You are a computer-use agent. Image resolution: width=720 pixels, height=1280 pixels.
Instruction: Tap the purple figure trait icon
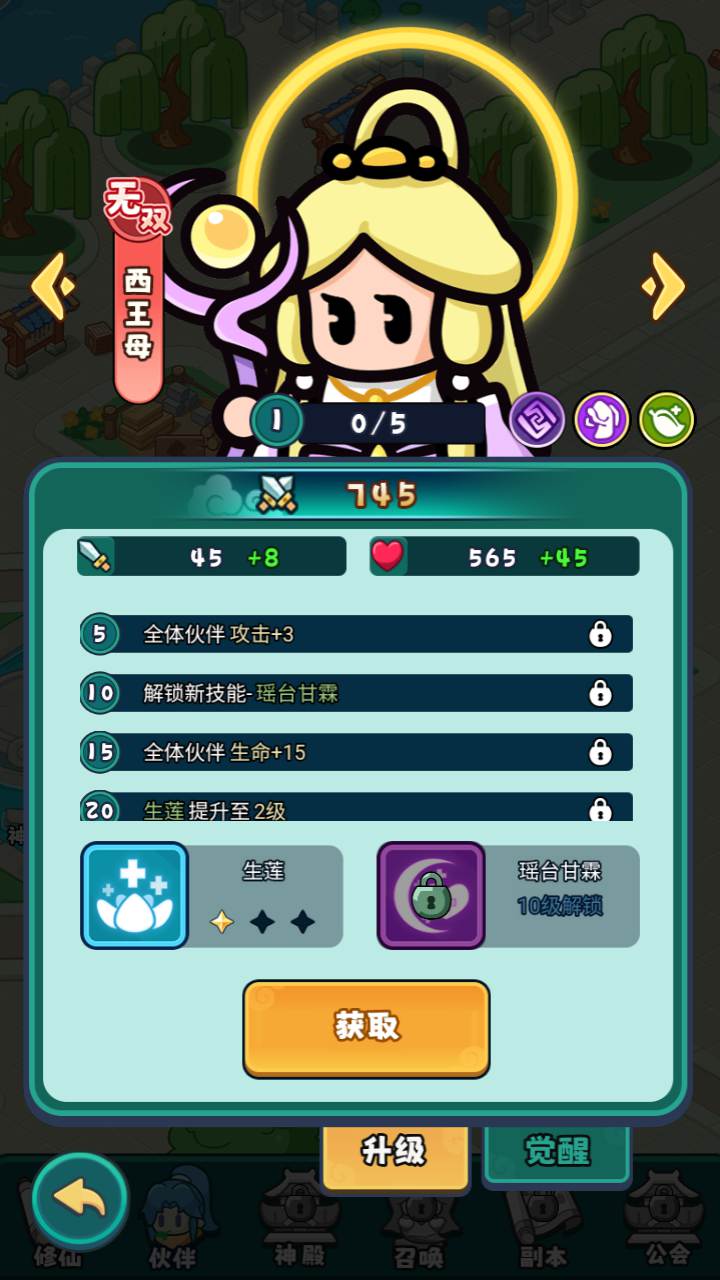point(602,420)
